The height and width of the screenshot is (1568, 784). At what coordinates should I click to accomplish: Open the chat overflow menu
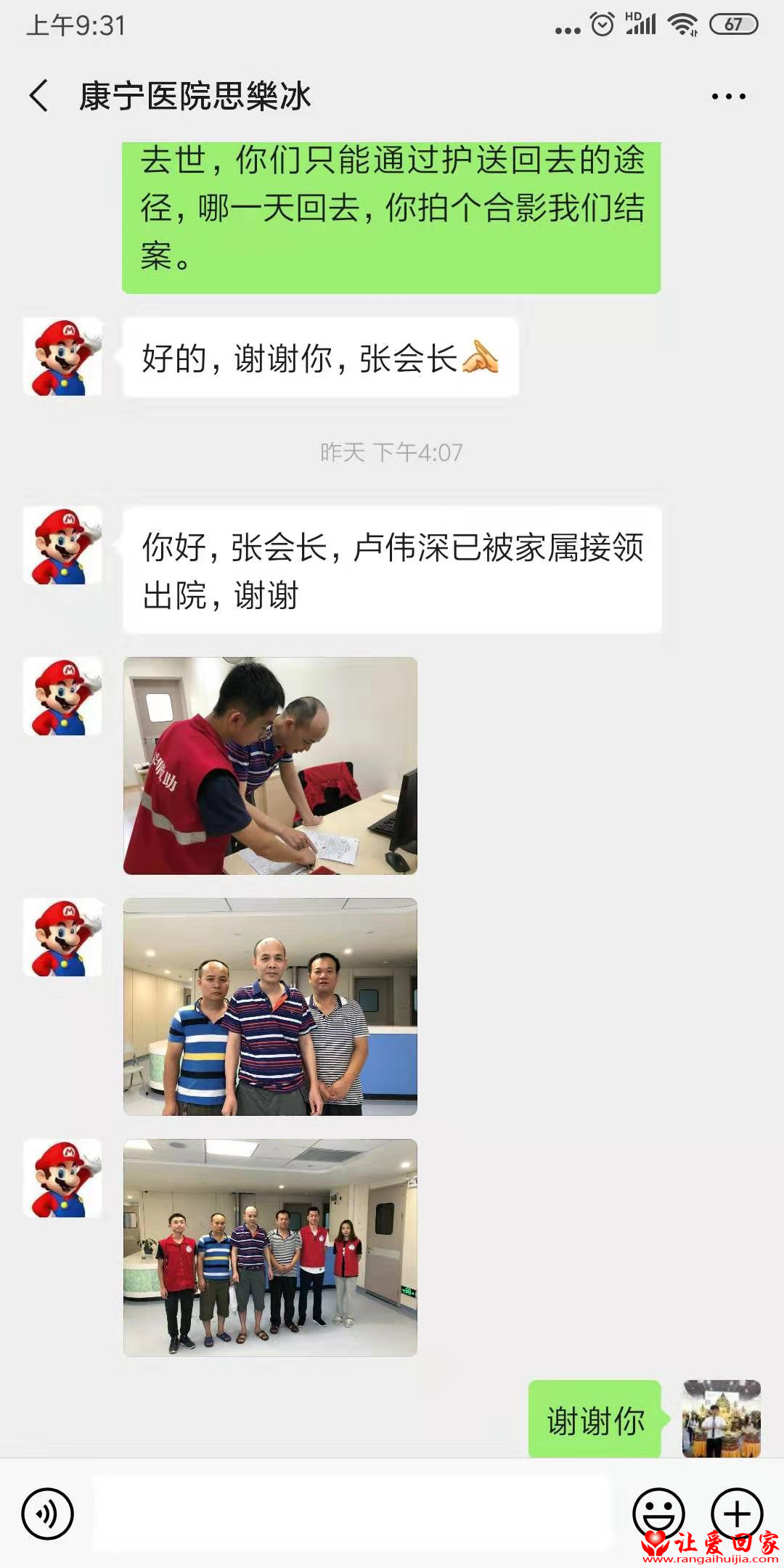click(728, 96)
